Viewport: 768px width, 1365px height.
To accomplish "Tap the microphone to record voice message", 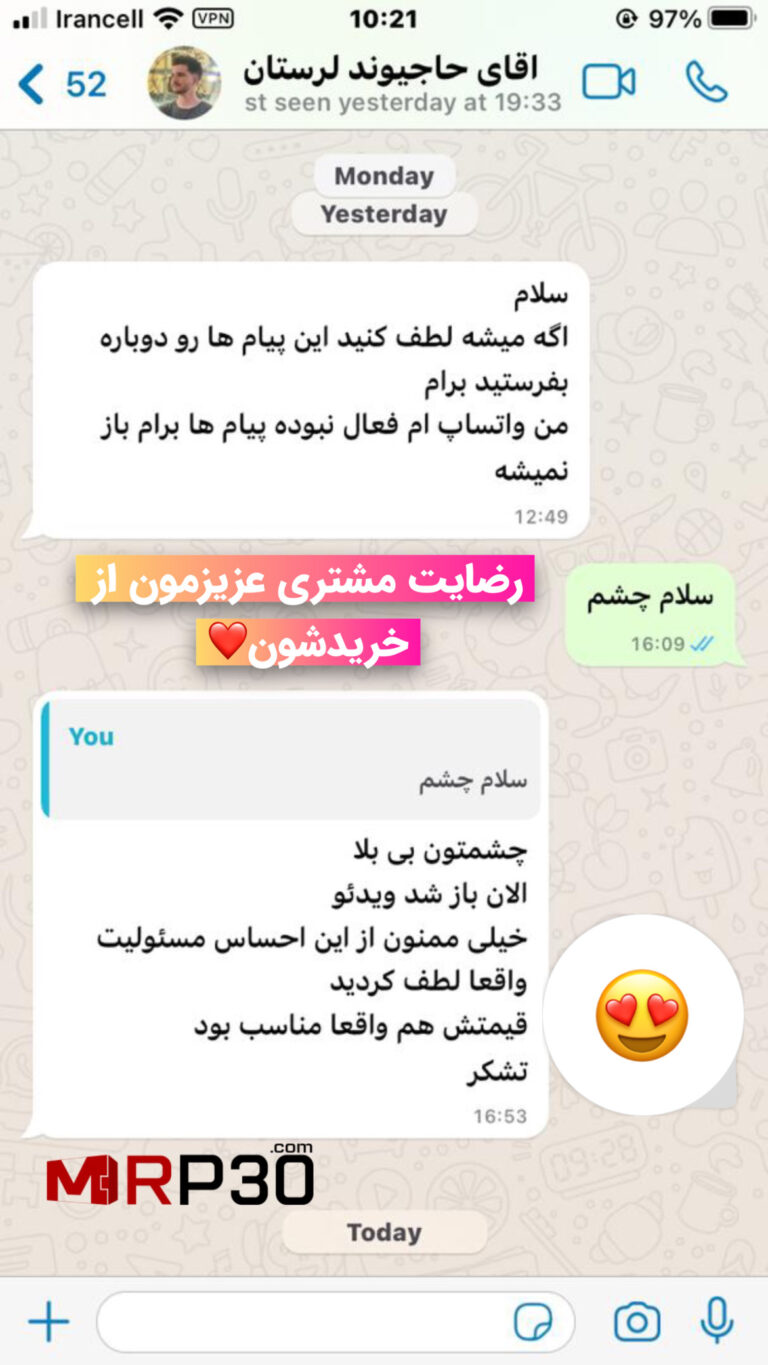I will click(x=716, y=1322).
